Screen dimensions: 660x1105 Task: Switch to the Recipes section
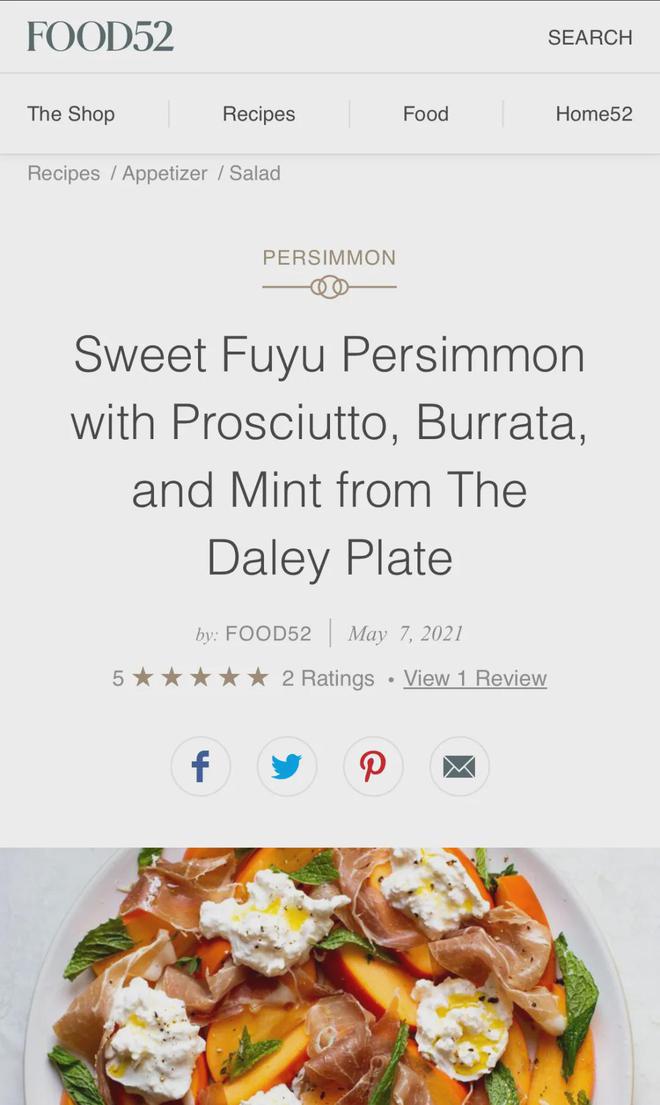tap(258, 114)
